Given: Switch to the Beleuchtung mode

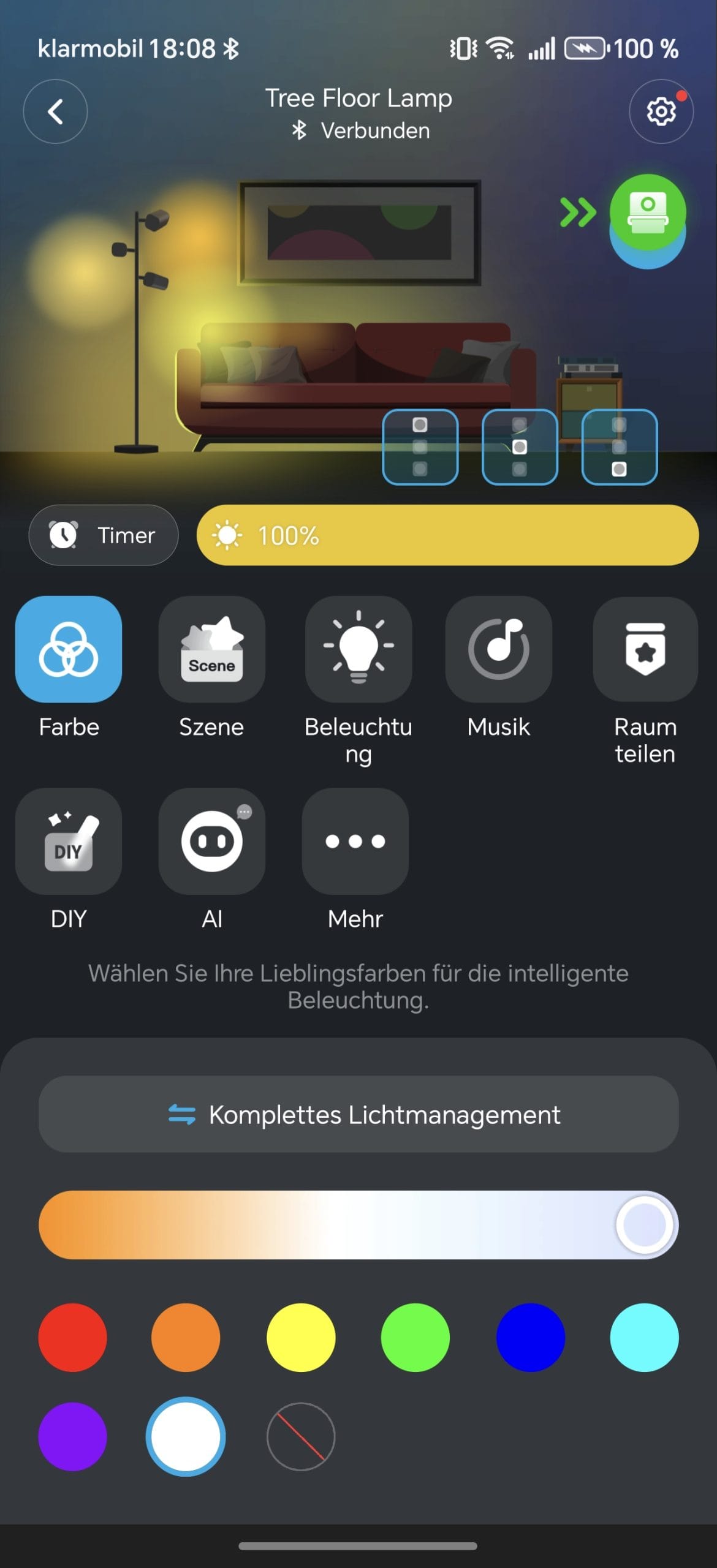Looking at the screenshot, I should [x=358, y=680].
